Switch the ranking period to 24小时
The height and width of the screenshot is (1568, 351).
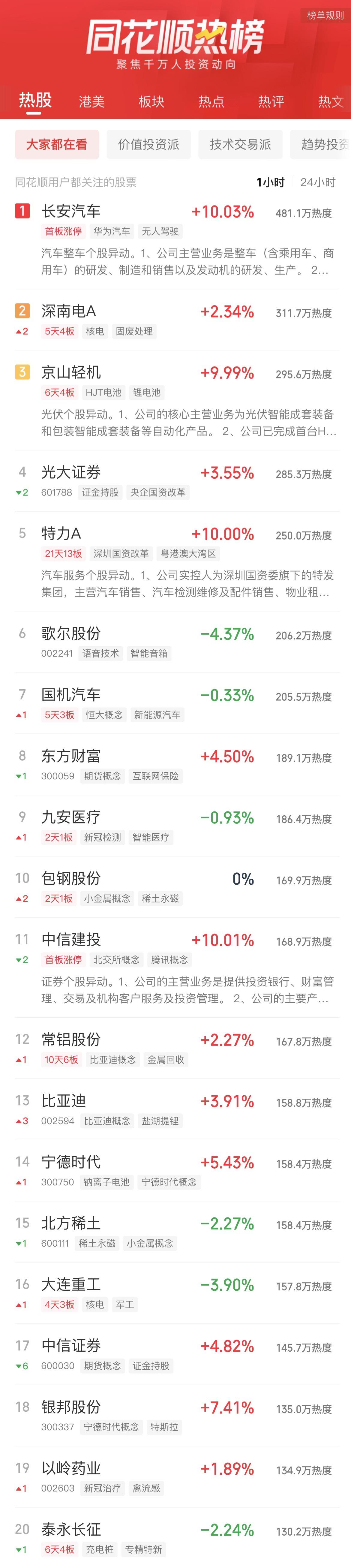click(x=317, y=182)
